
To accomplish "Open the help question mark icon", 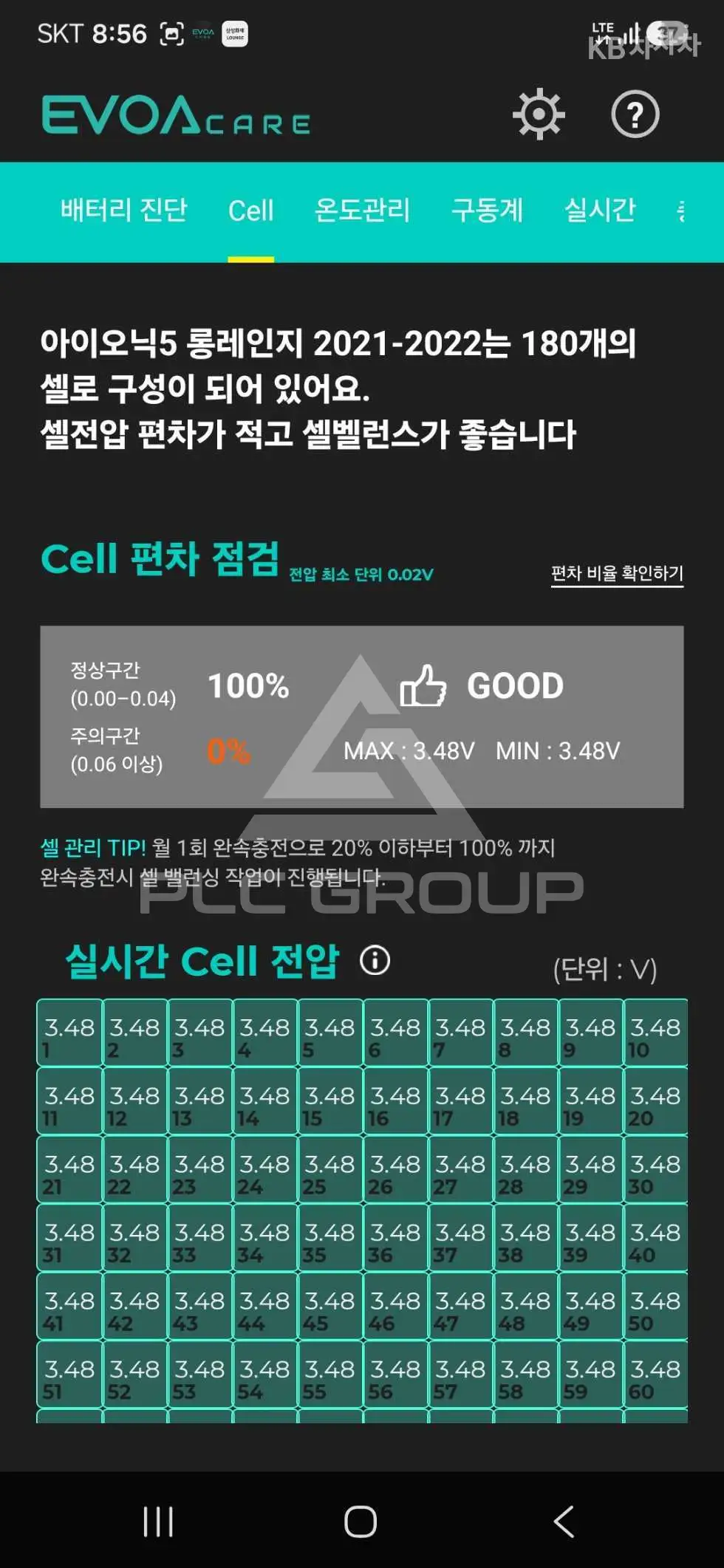I will click(635, 114).
